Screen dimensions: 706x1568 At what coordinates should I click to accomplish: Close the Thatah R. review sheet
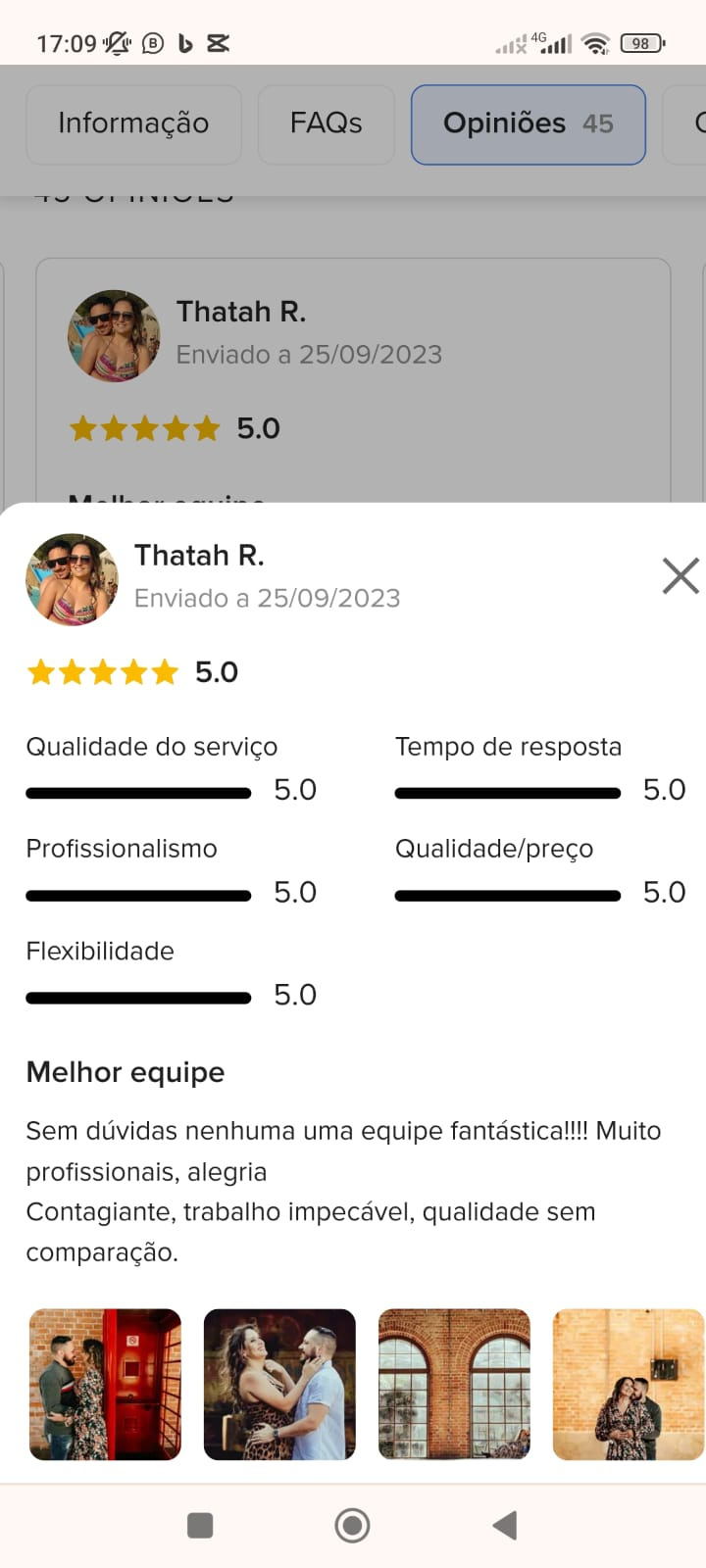tap(680, 576)
